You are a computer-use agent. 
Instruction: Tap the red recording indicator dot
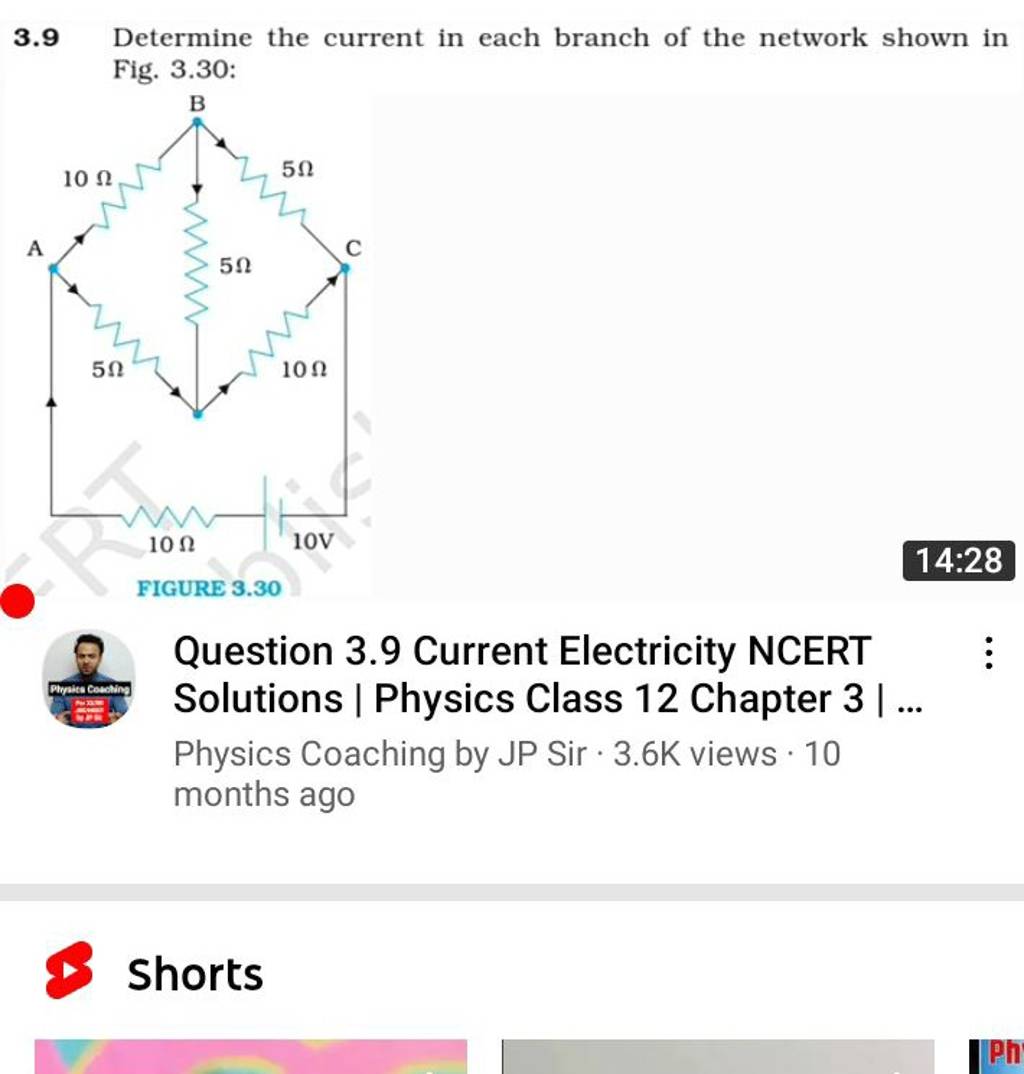[16, 601]
